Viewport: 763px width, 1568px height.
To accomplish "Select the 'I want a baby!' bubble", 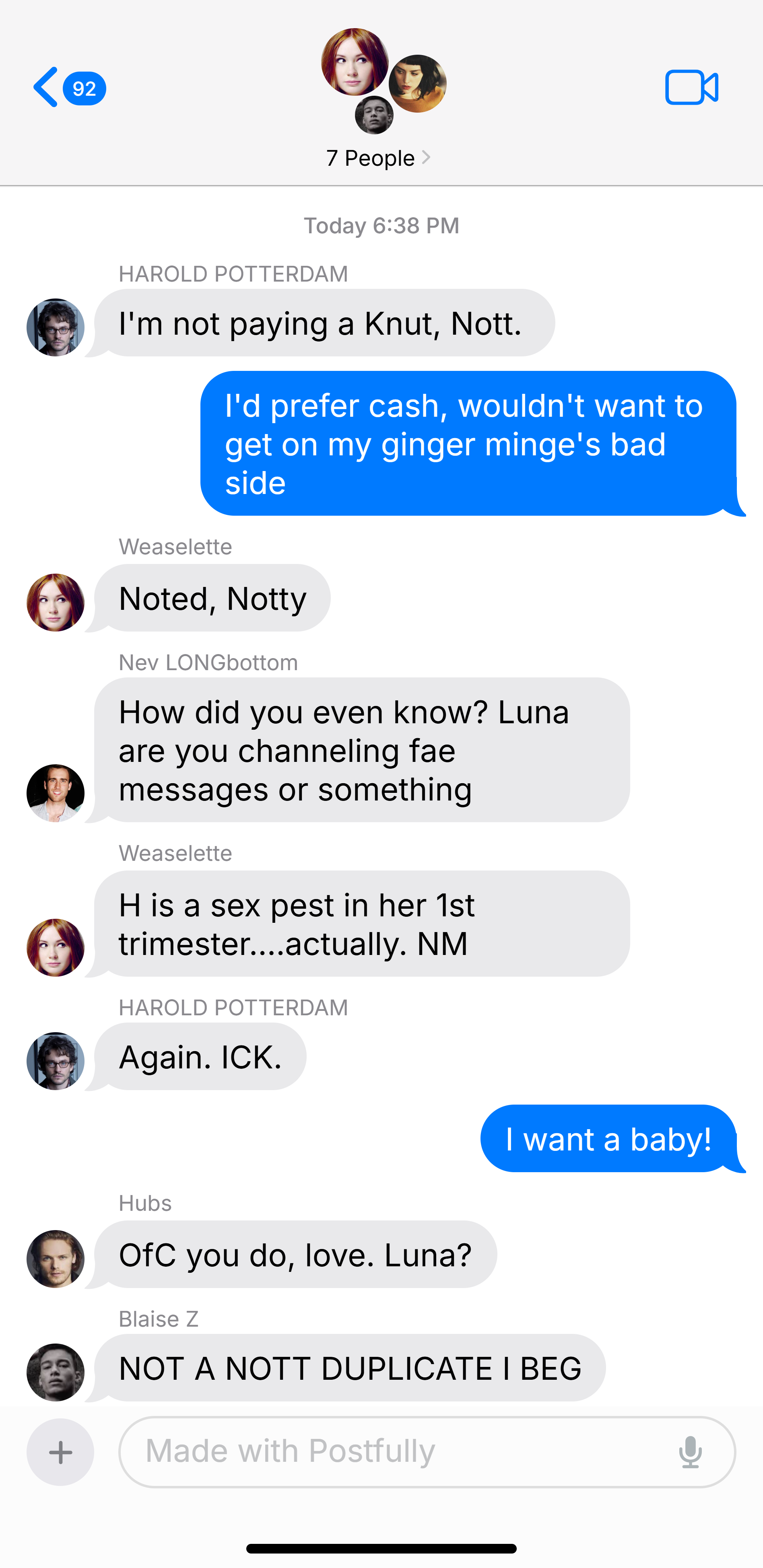I will [609, 1138].
